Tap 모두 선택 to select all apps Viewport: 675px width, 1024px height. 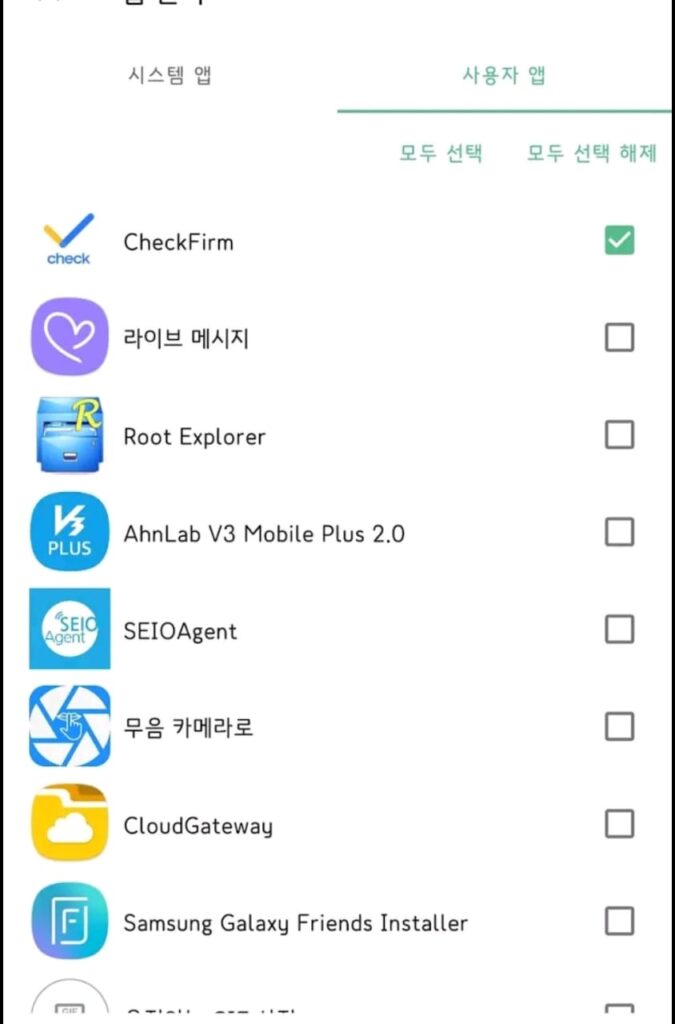pyautogui.click(x=441, y=153)
